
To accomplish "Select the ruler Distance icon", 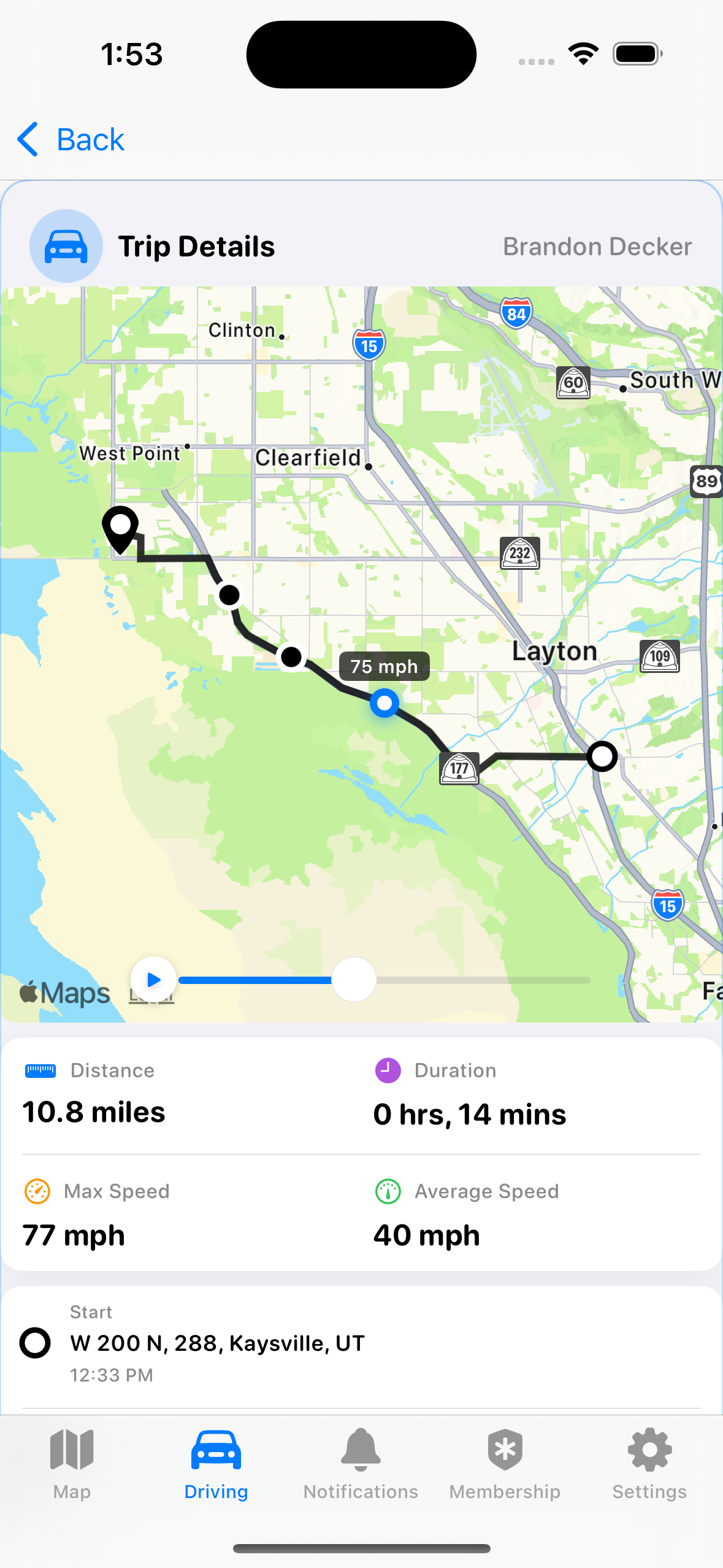I will [40, 1070].
